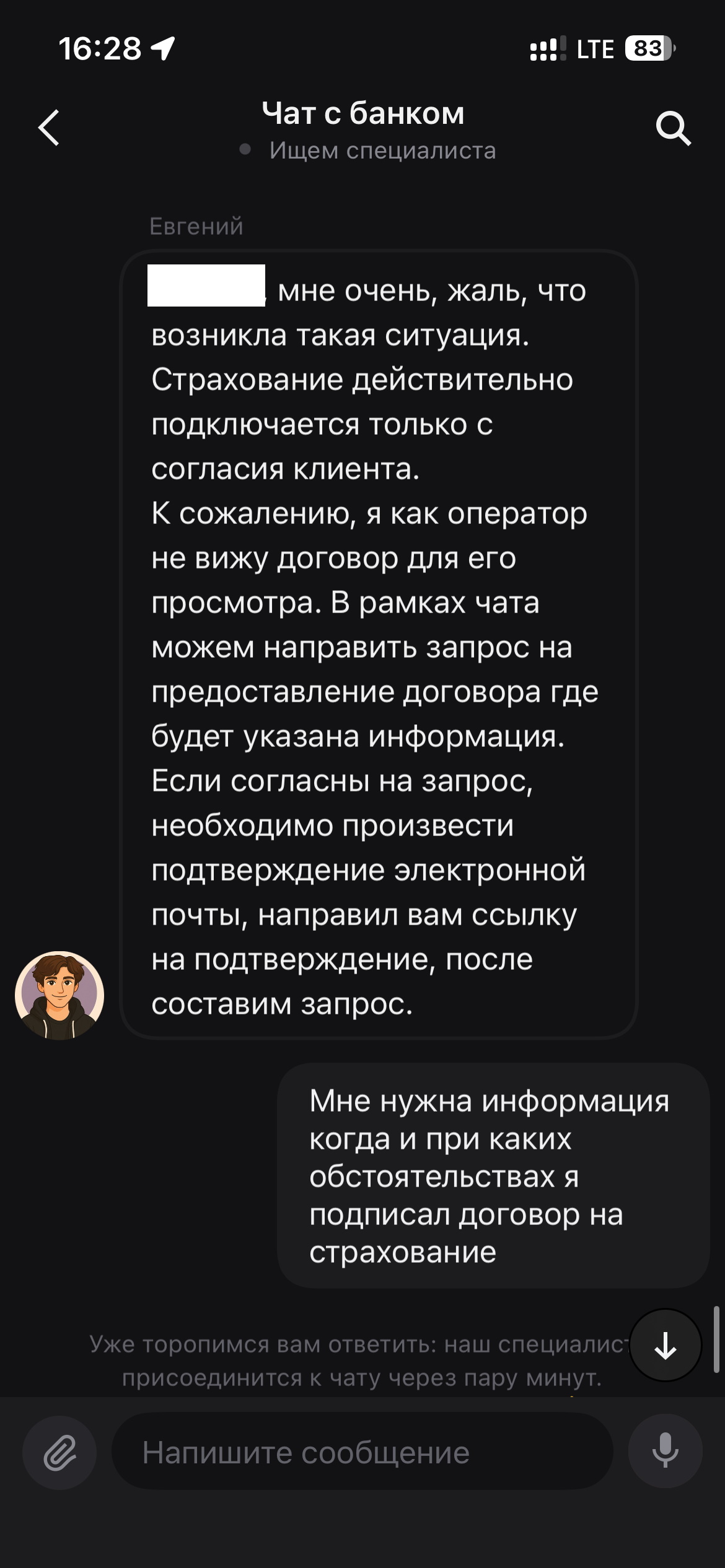Jump to latest messages with down arrow
725x1568 pixels.
[x=665, y=1346]
